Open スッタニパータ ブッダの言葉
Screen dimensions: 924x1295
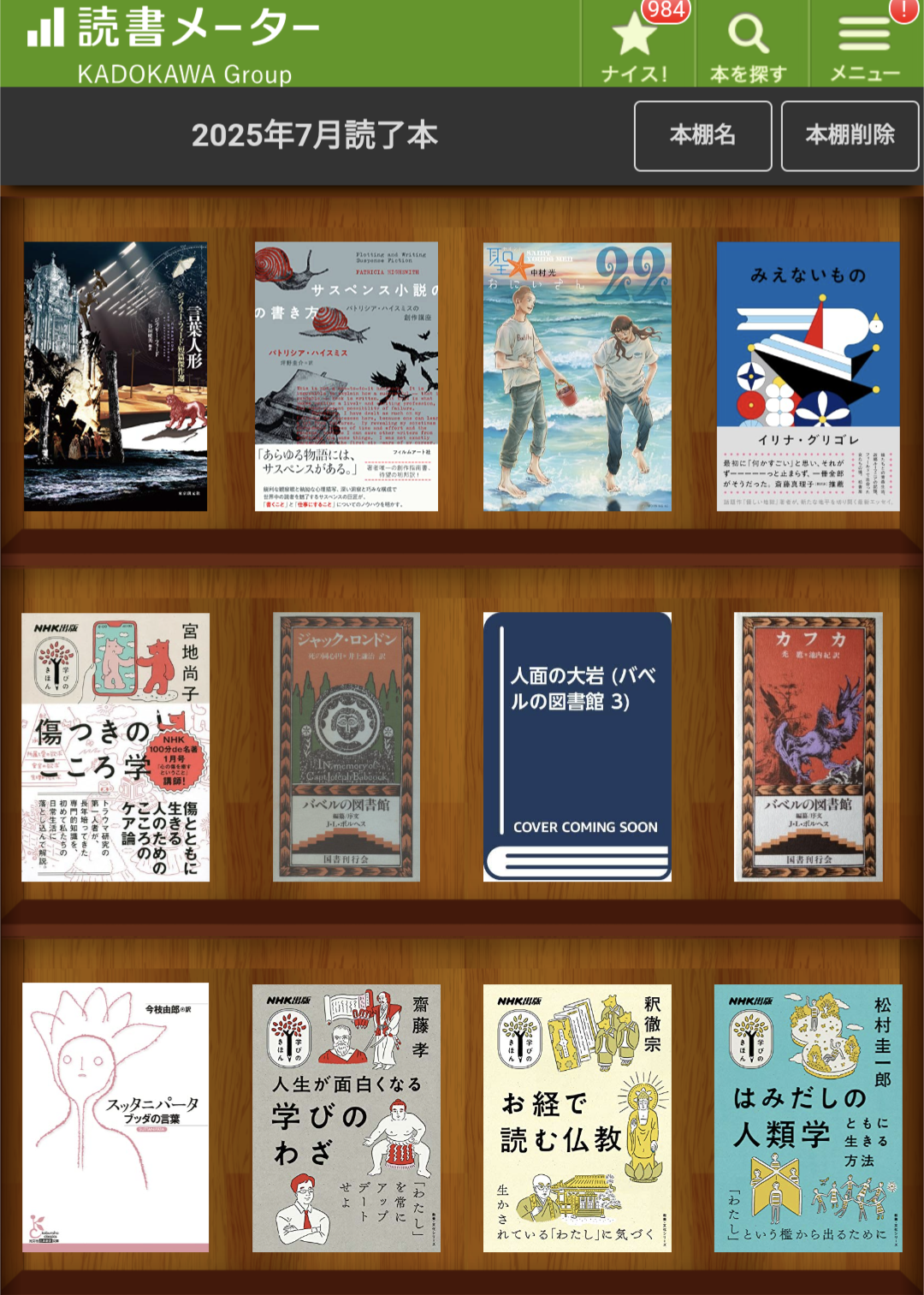click(115, 1117)
